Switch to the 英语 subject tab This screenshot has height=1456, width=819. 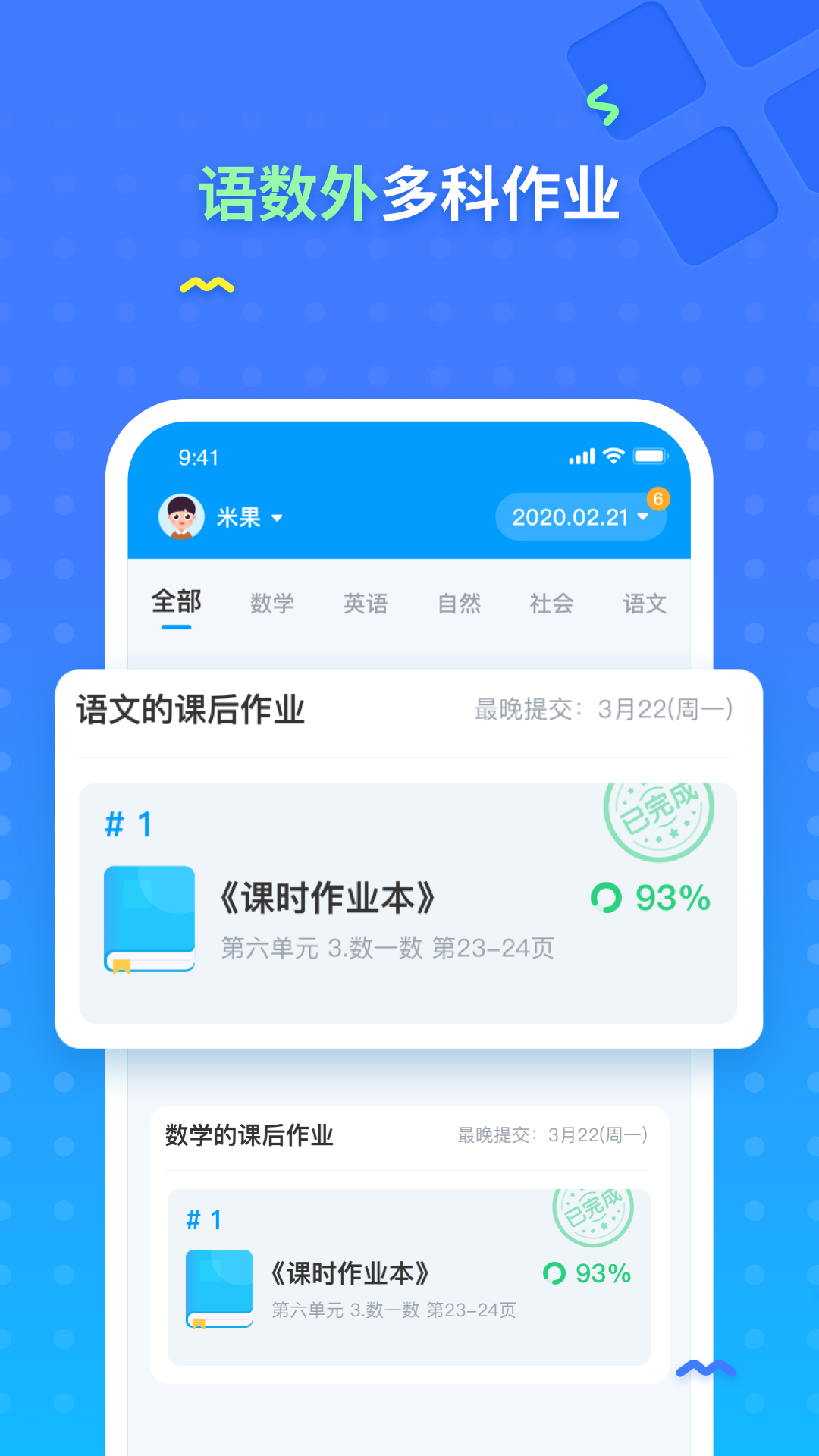[367, 604]
